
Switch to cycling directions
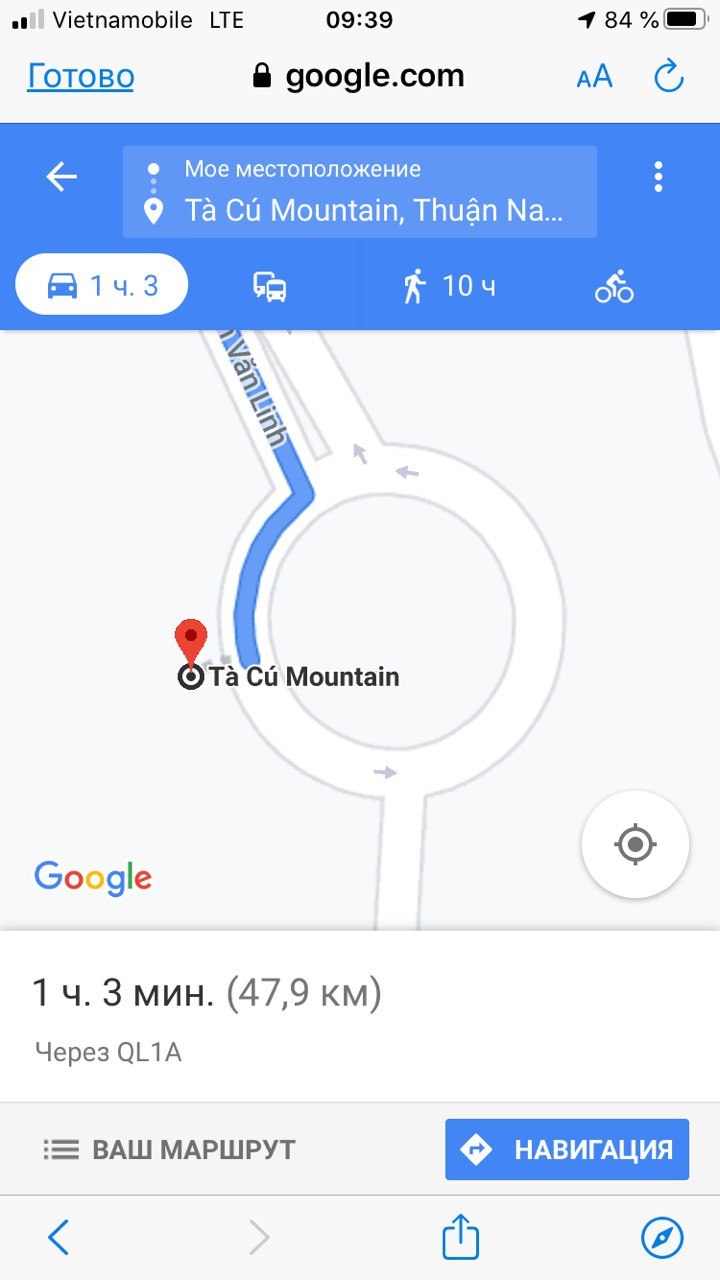614,287
